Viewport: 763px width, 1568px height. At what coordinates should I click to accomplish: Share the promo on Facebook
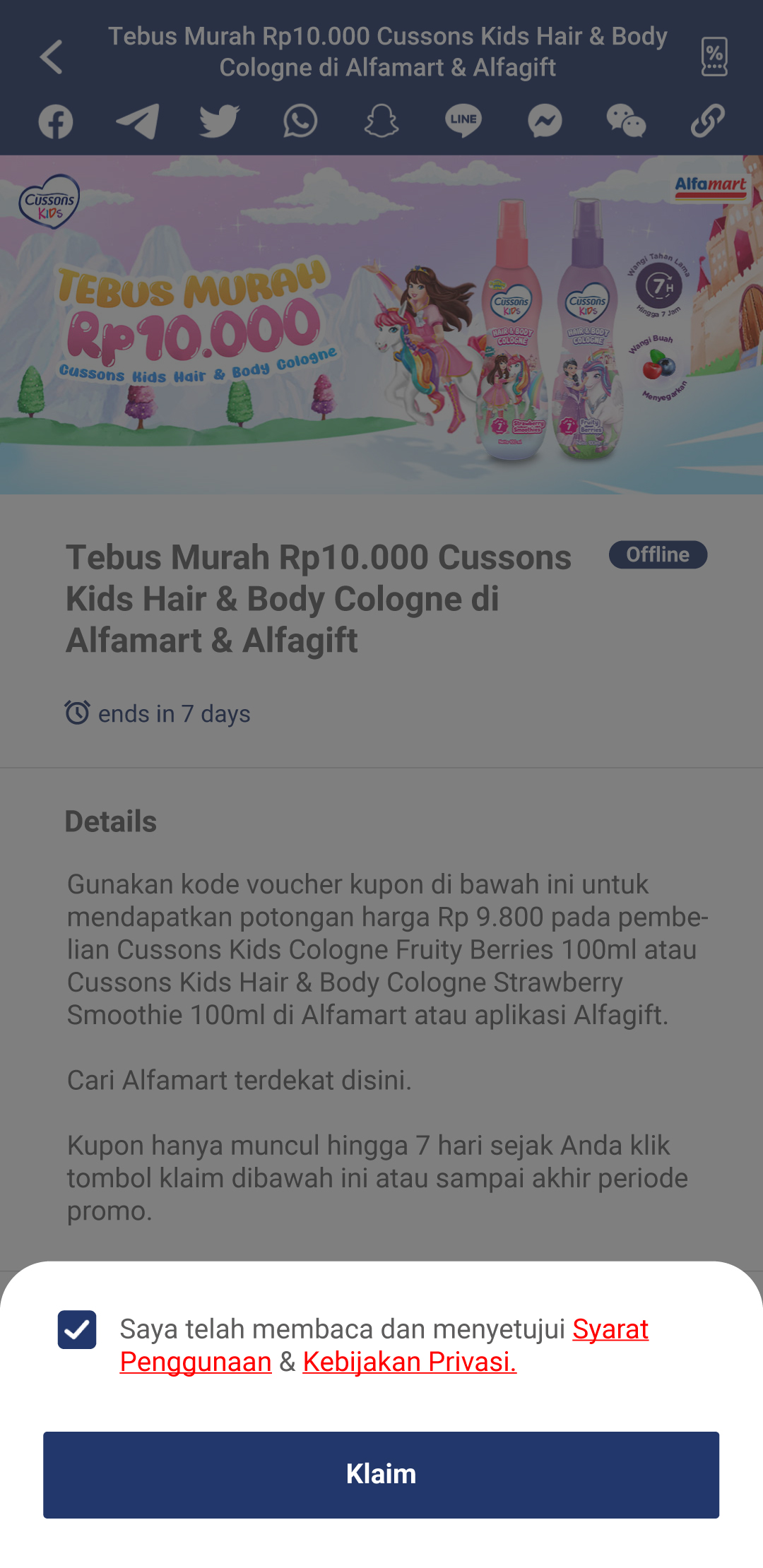[56, 121]
